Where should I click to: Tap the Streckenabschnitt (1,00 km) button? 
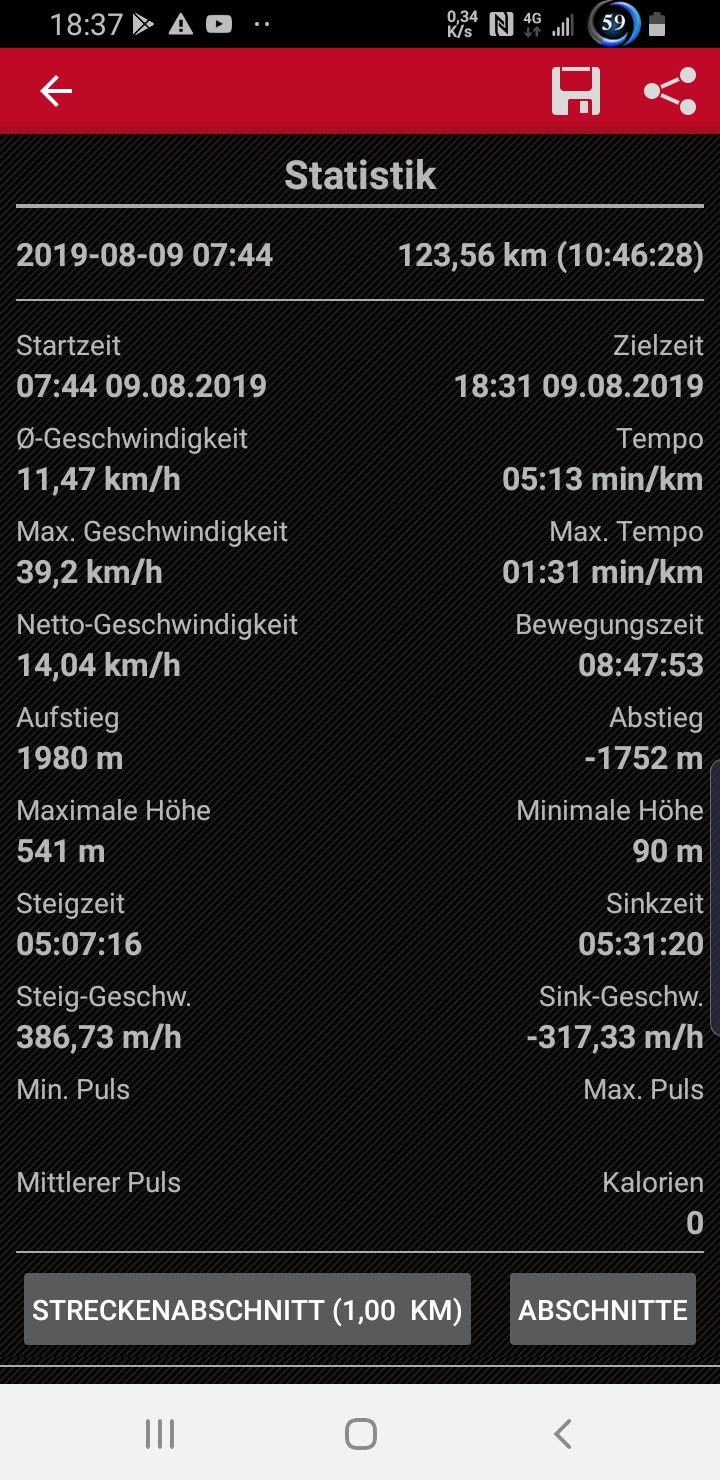click(247, 1310)
